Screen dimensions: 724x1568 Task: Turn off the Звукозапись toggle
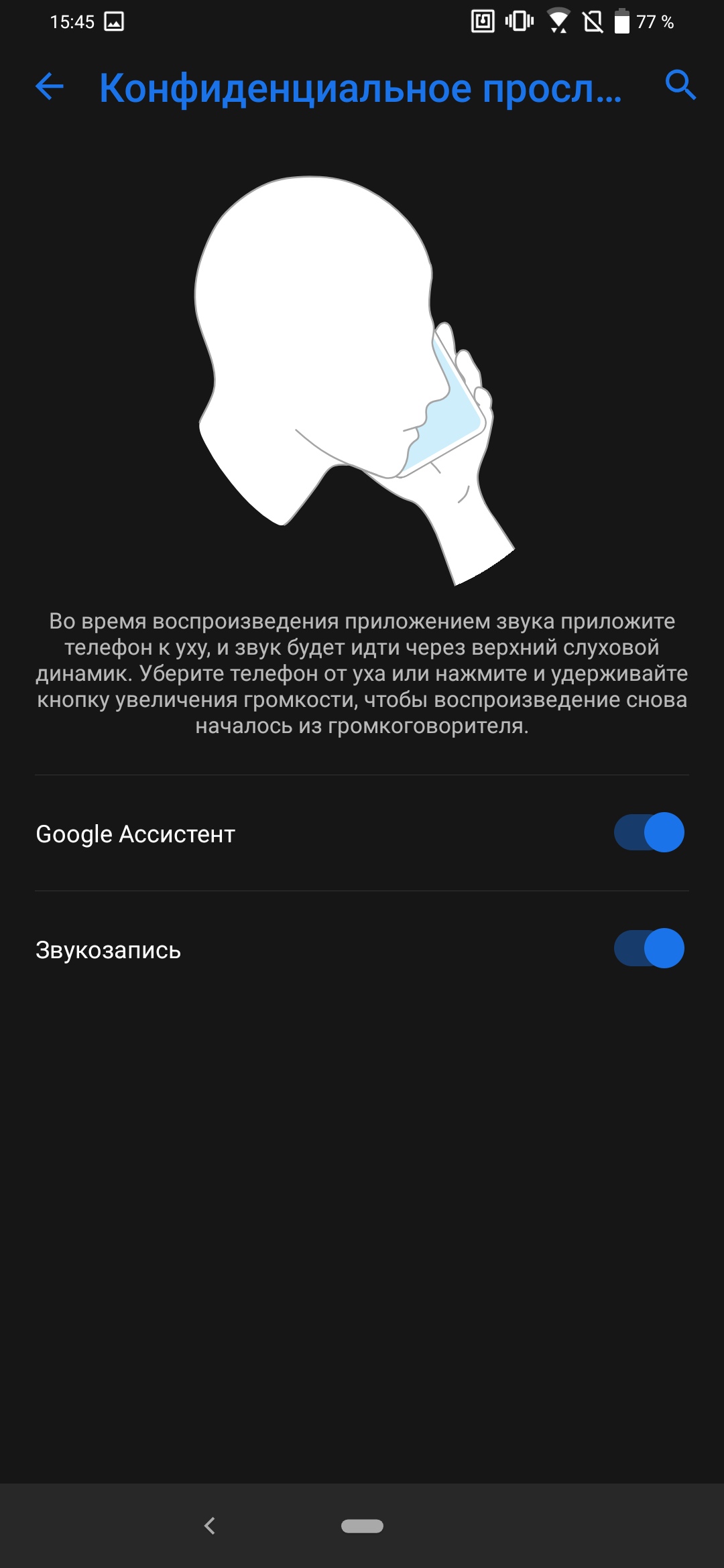coord(649,948)
